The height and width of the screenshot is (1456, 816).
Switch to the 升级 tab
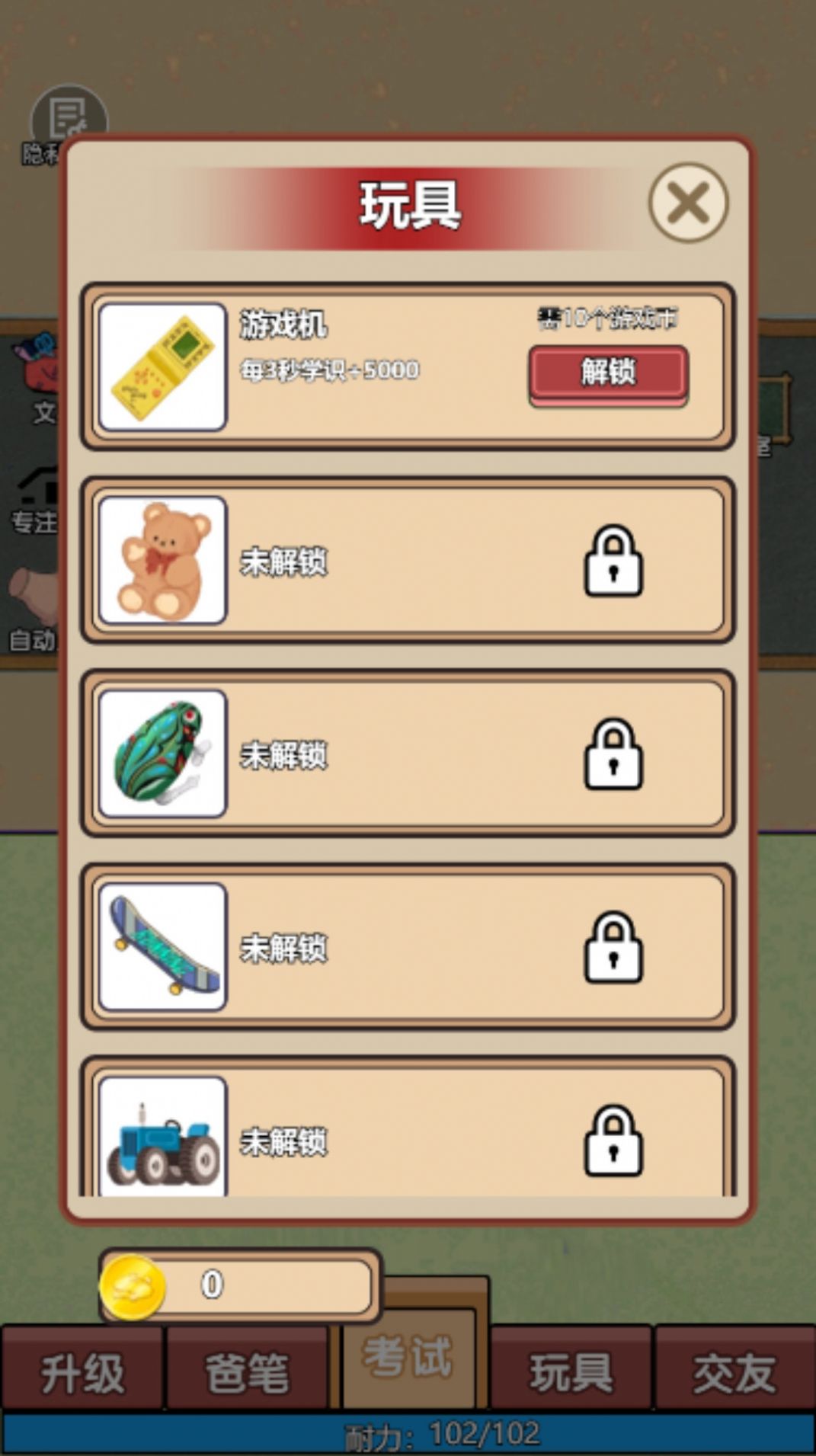(82, 1373)
